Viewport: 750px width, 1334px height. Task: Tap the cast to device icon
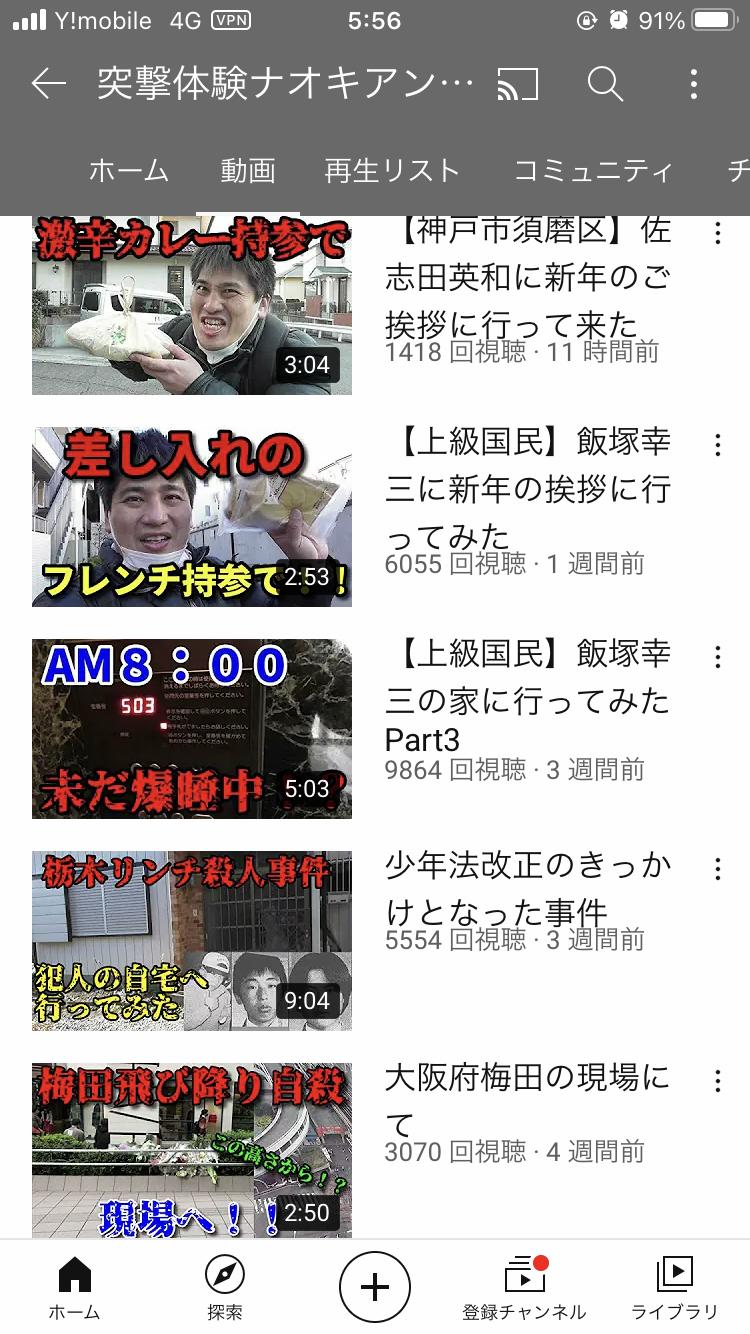pyautogui.click(x=518, y=85)
